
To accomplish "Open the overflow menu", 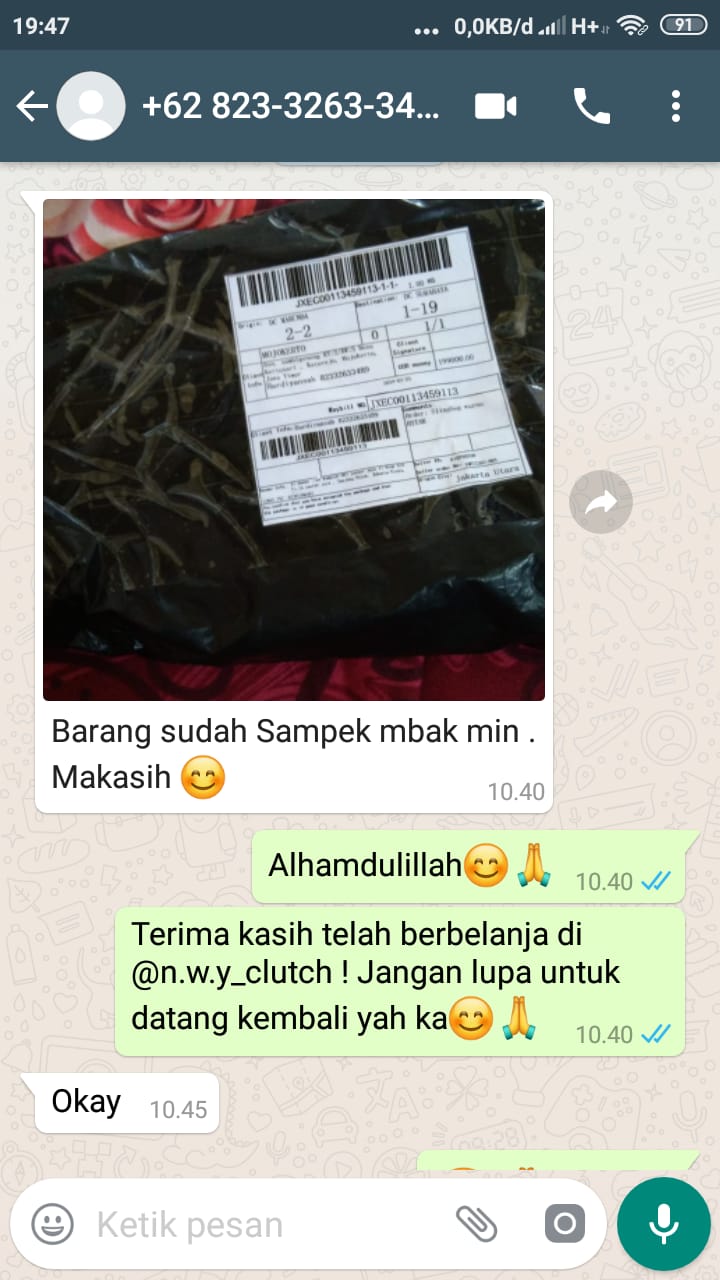I will coord(676,106).
